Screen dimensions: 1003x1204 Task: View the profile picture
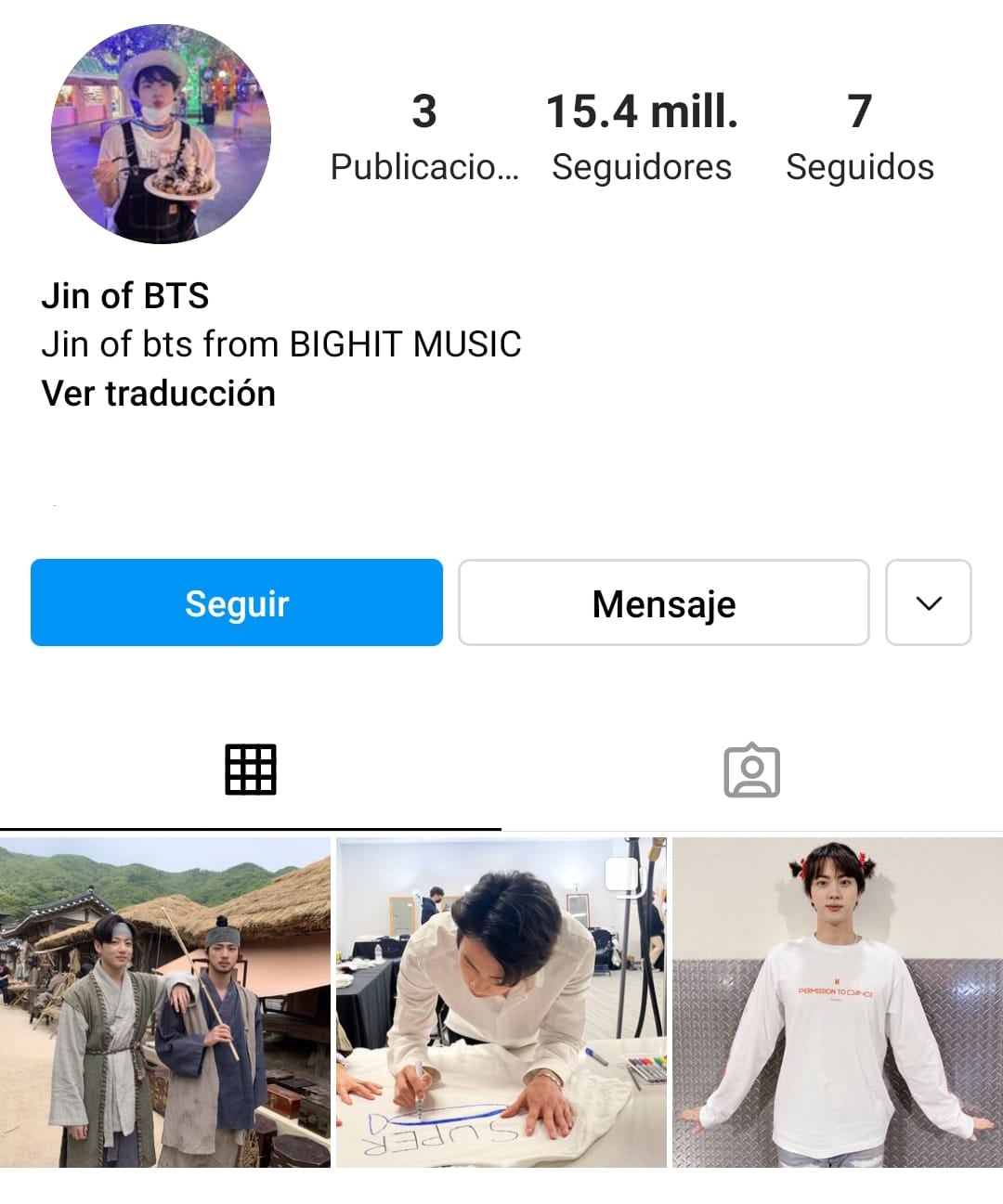[x=161, y=135]
